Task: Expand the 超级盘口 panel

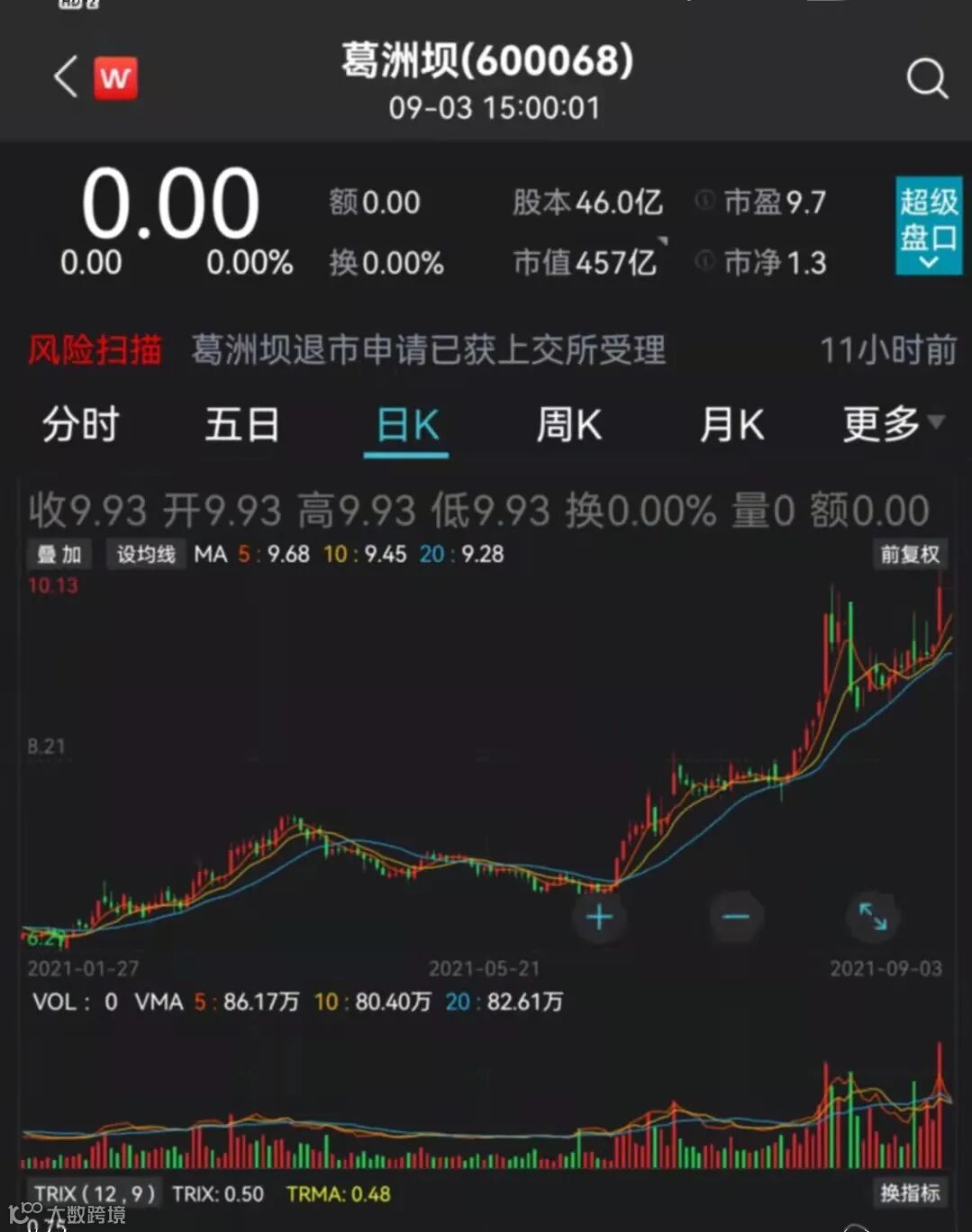Action: [928, 225]
